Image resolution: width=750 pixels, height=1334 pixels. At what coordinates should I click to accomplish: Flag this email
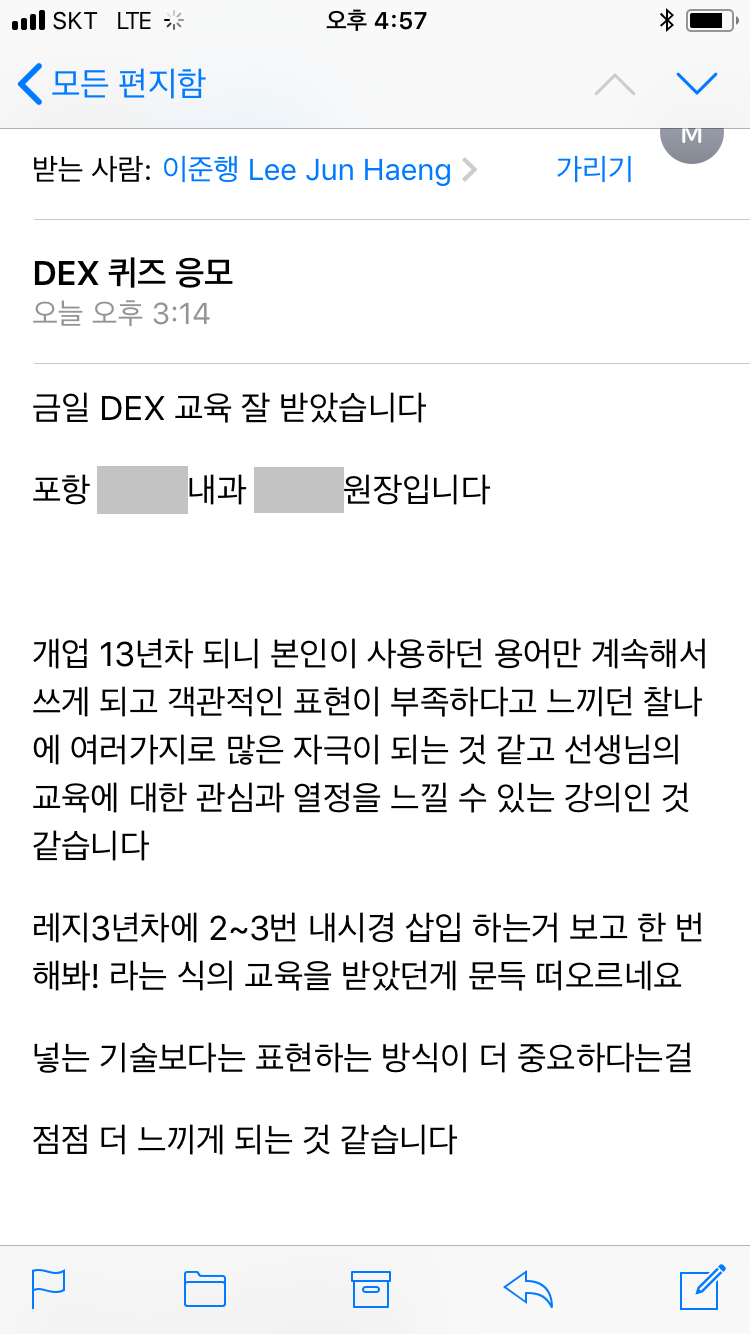point(48,1289)
